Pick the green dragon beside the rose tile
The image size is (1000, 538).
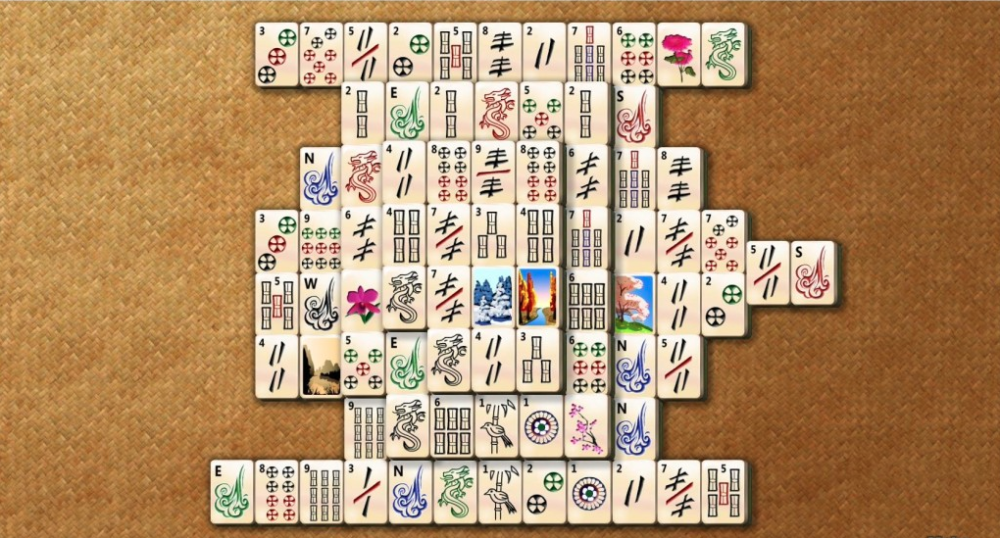pyautogui.click(x=722, y=54)
